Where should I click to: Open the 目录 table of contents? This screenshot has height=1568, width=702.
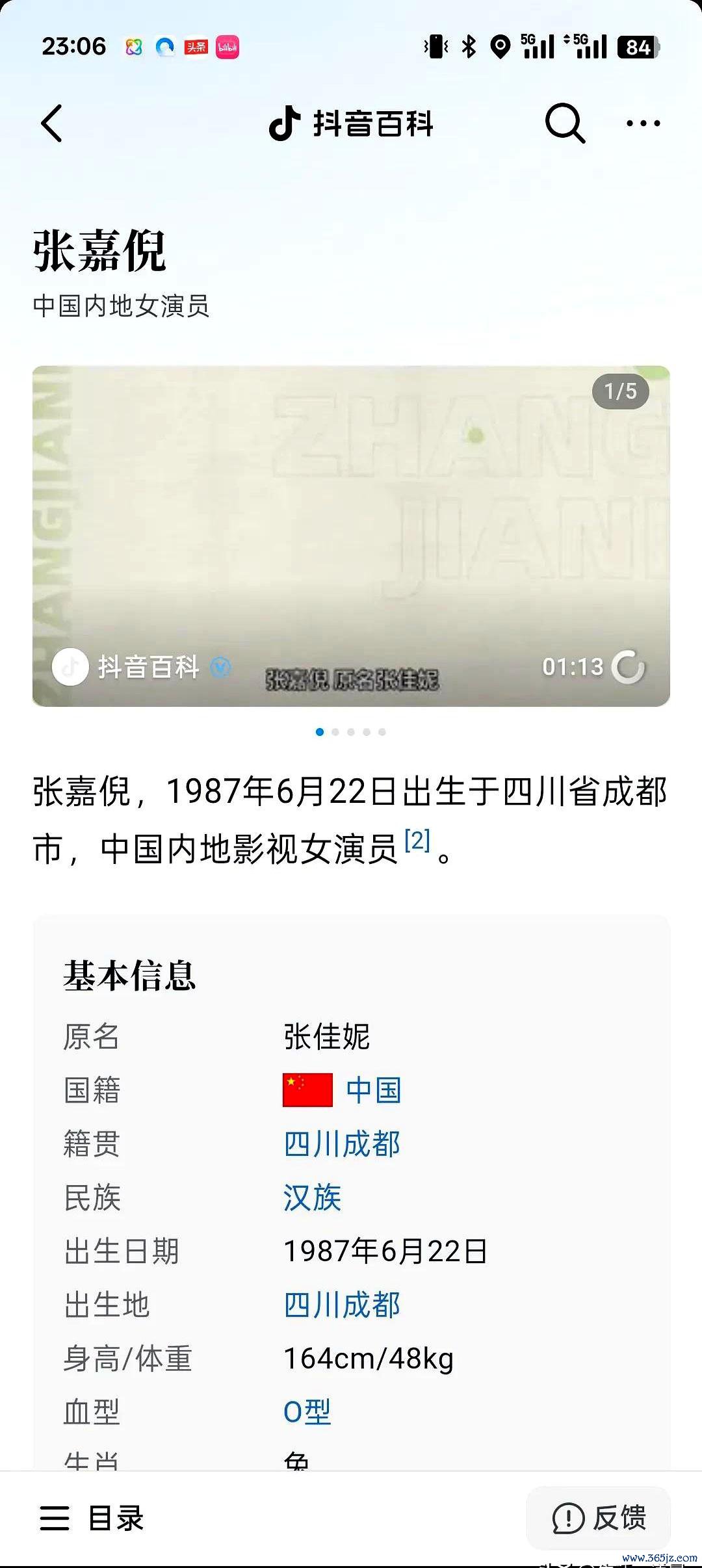(x=92, y=1519)
